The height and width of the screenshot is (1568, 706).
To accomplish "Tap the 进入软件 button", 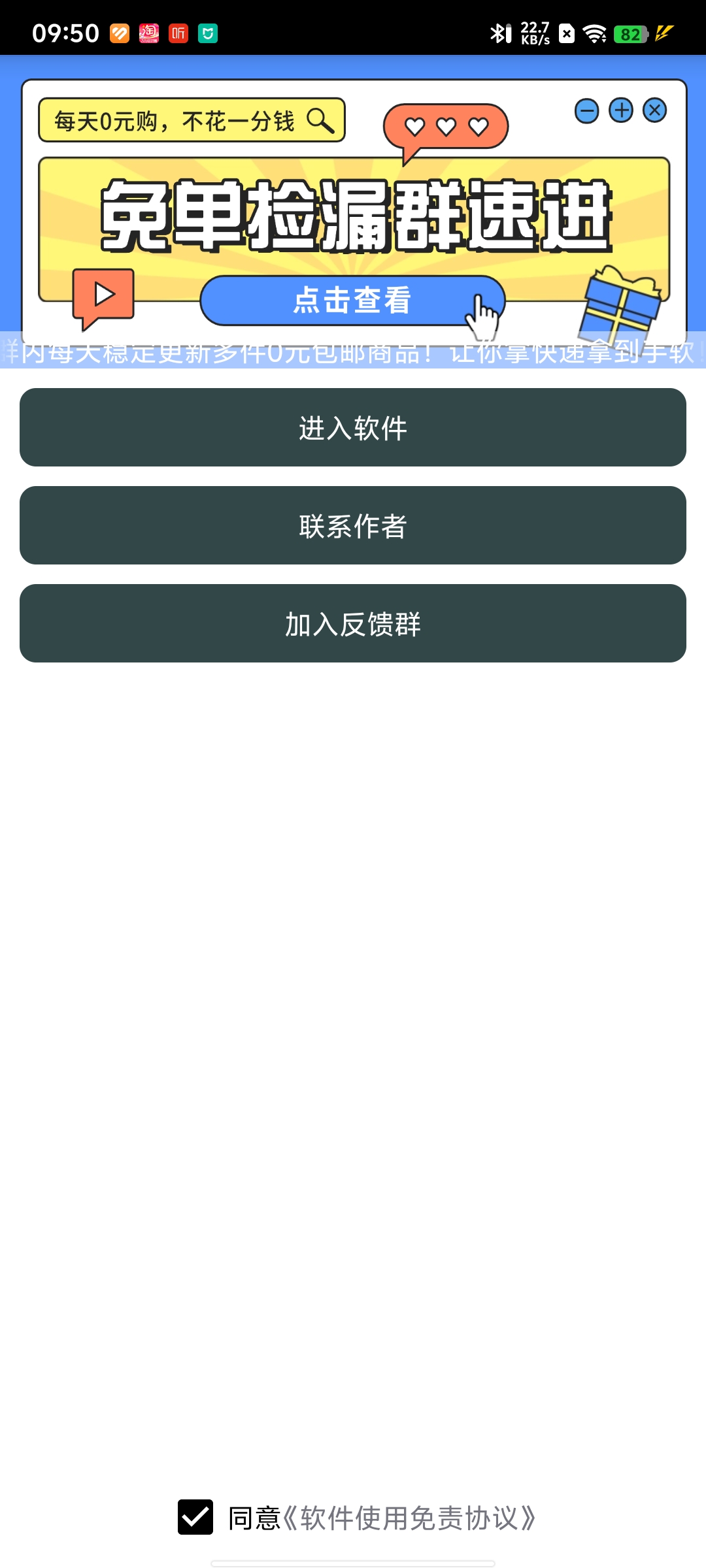I will point(353,427).
